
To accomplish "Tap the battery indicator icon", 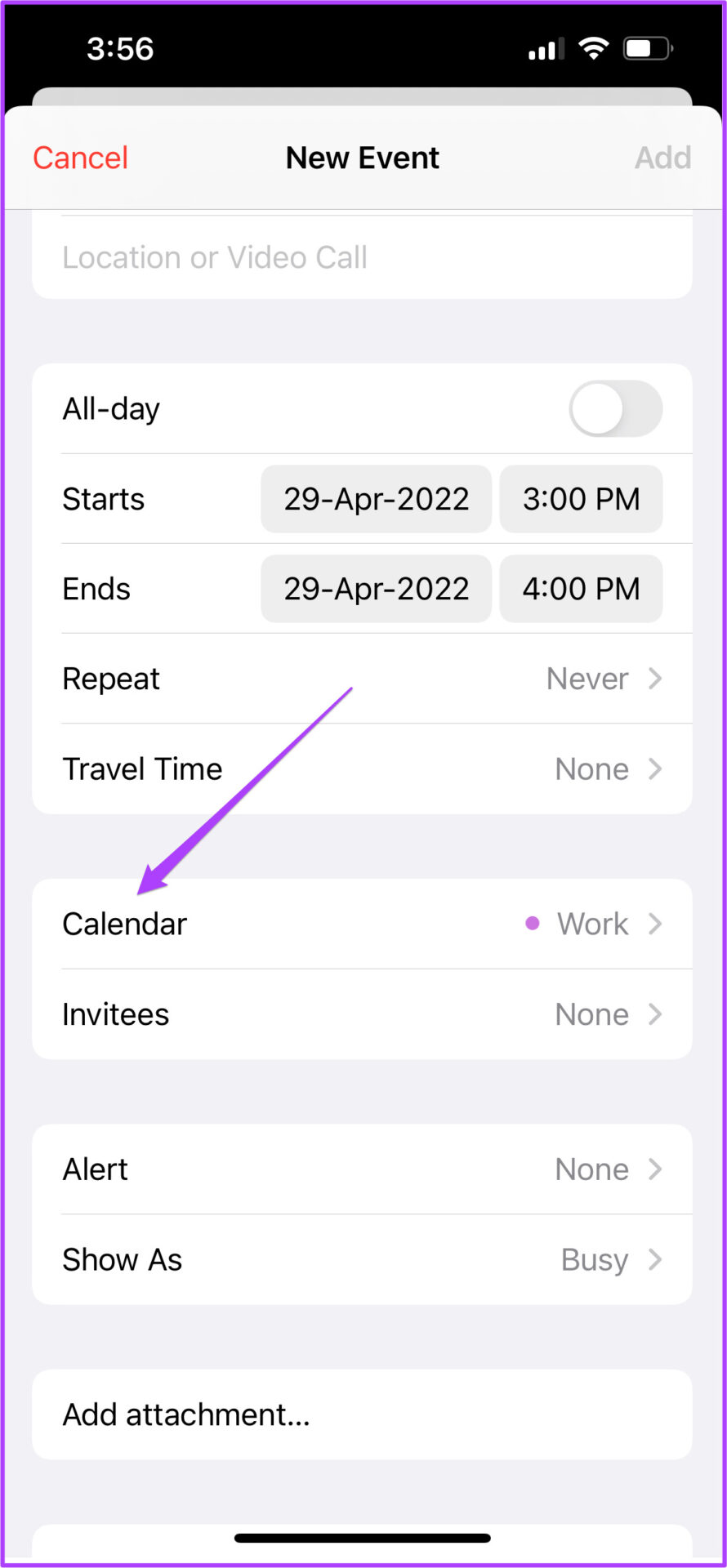I will coord(644,49).
